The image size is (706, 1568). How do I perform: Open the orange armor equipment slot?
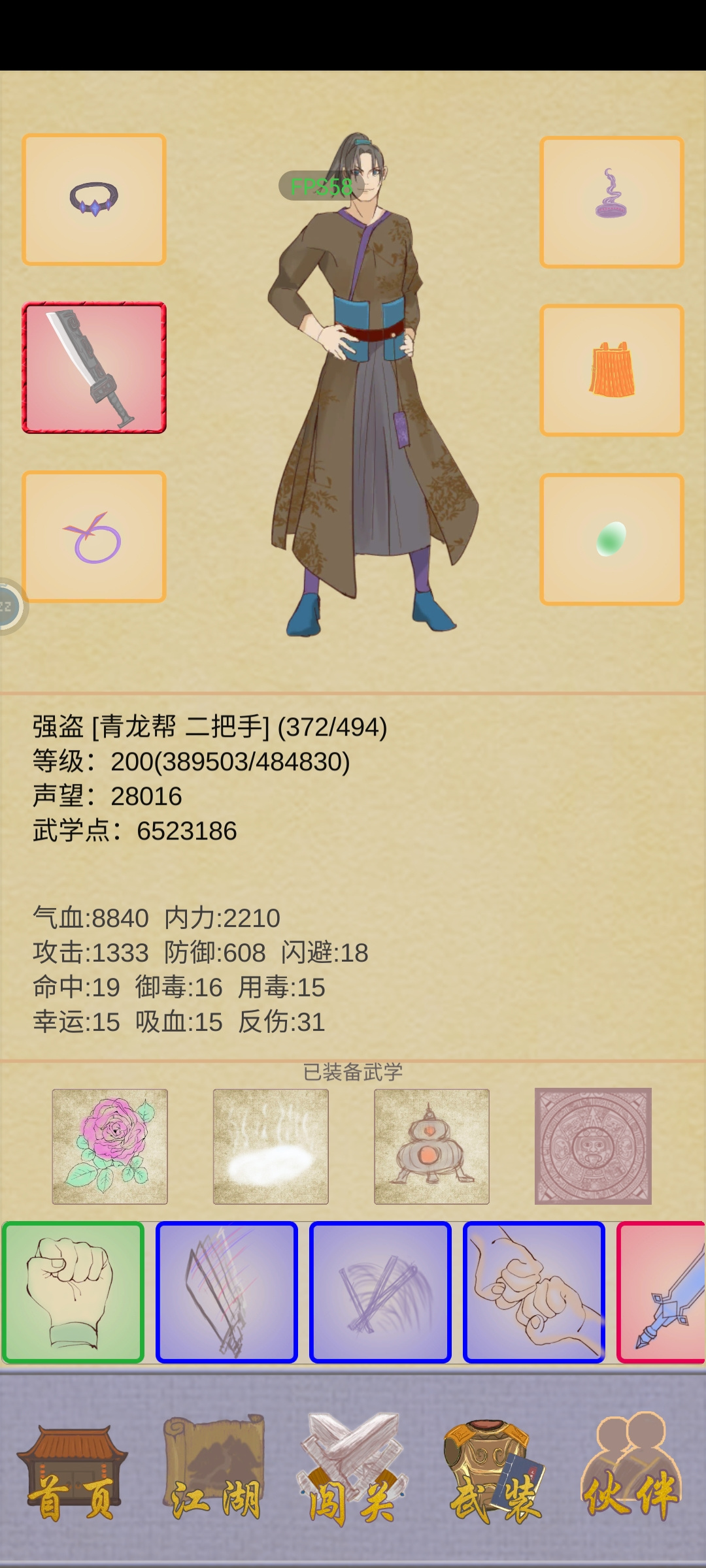pyautogui.click(x=612, y=370)
